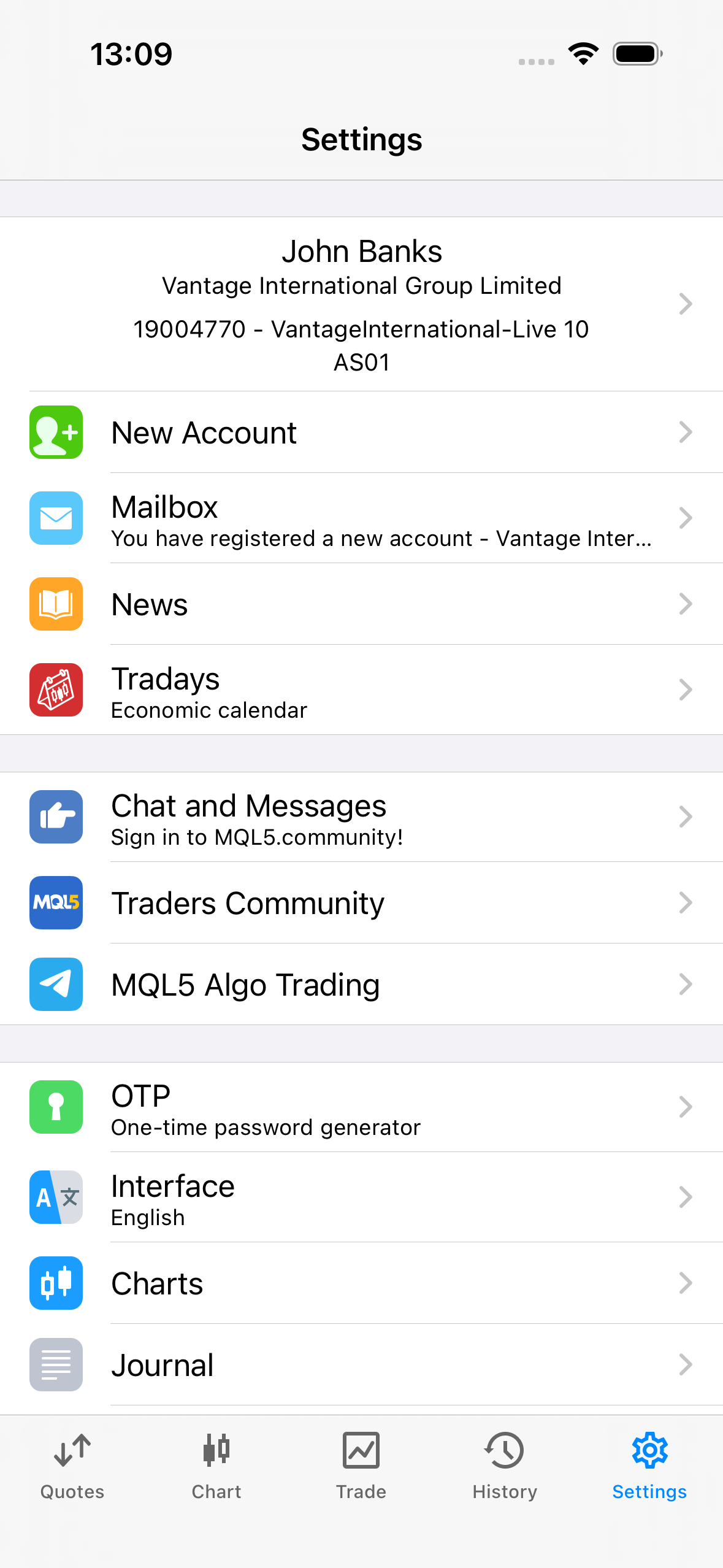Viewport: 723px width, 1568px height.
Task: Open the News icon
Action: tap(56, 604)
